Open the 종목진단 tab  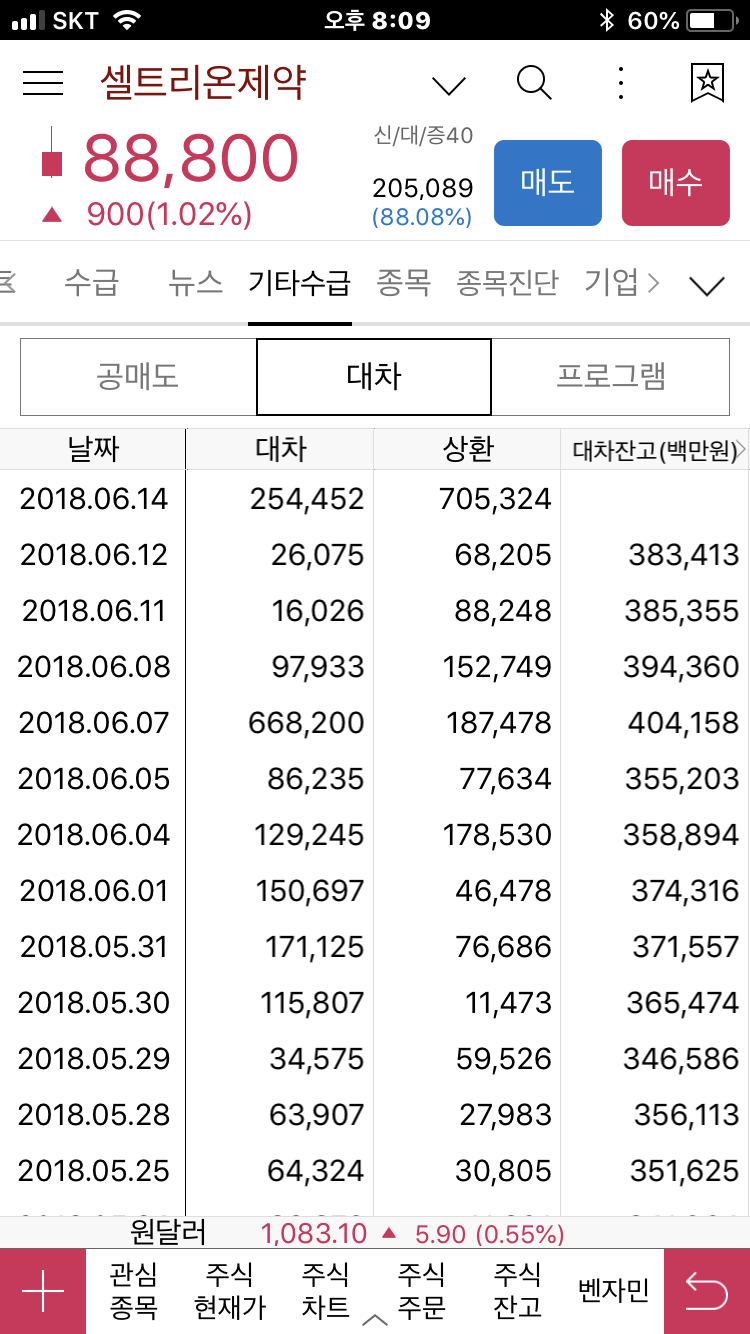click(507, 284)
